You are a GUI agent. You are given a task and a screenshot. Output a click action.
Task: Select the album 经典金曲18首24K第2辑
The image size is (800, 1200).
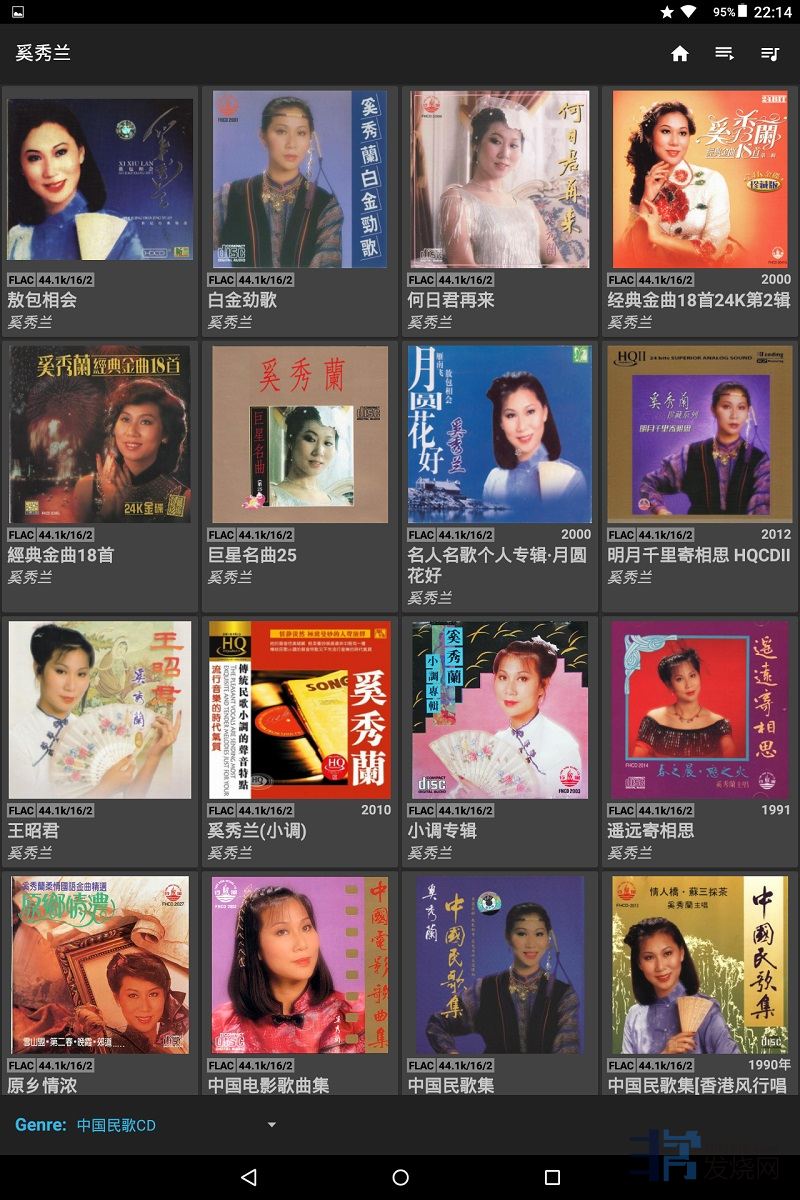click(700, 180)
